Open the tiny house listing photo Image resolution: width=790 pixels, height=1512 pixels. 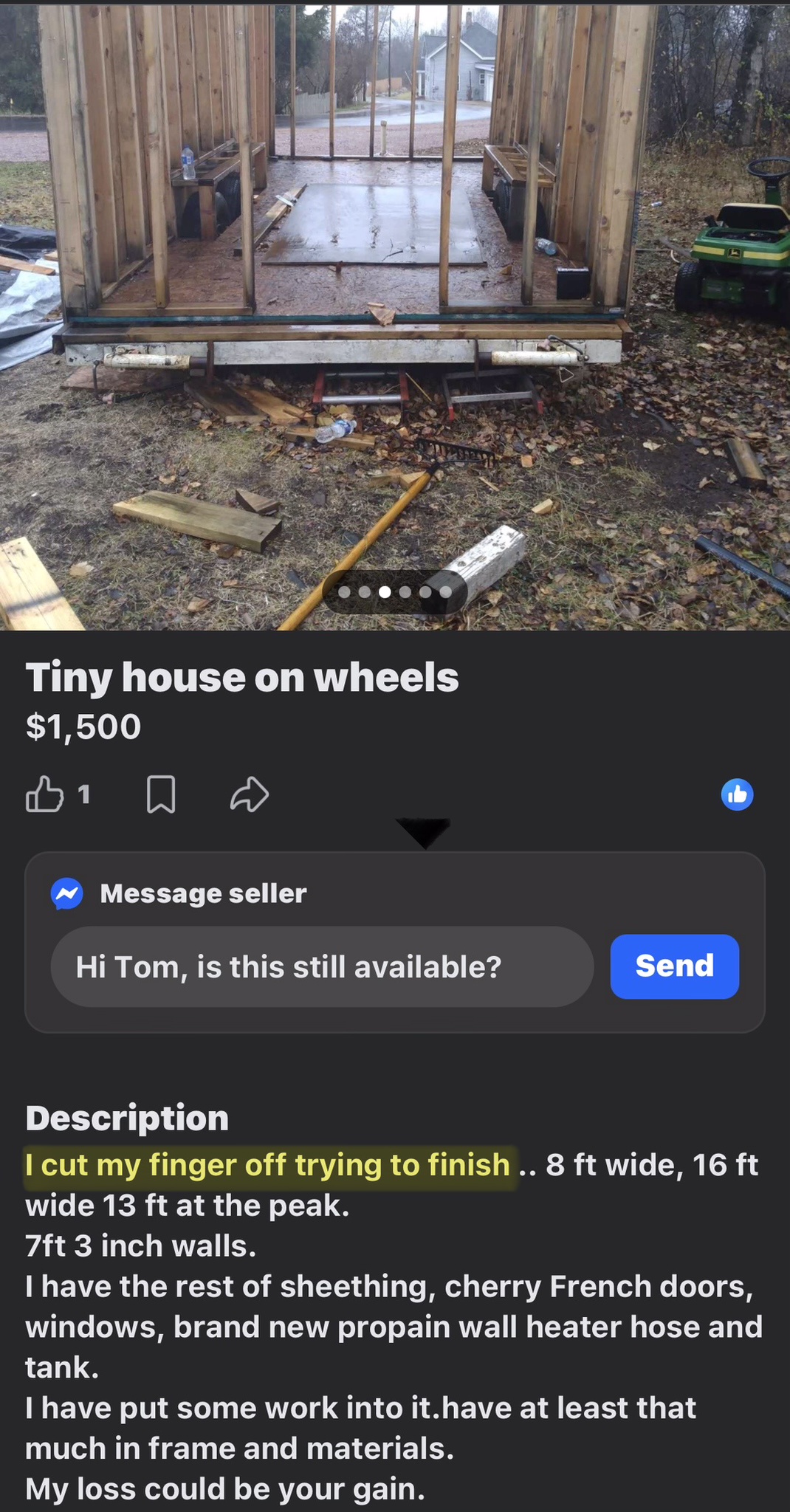click(395, 295)
